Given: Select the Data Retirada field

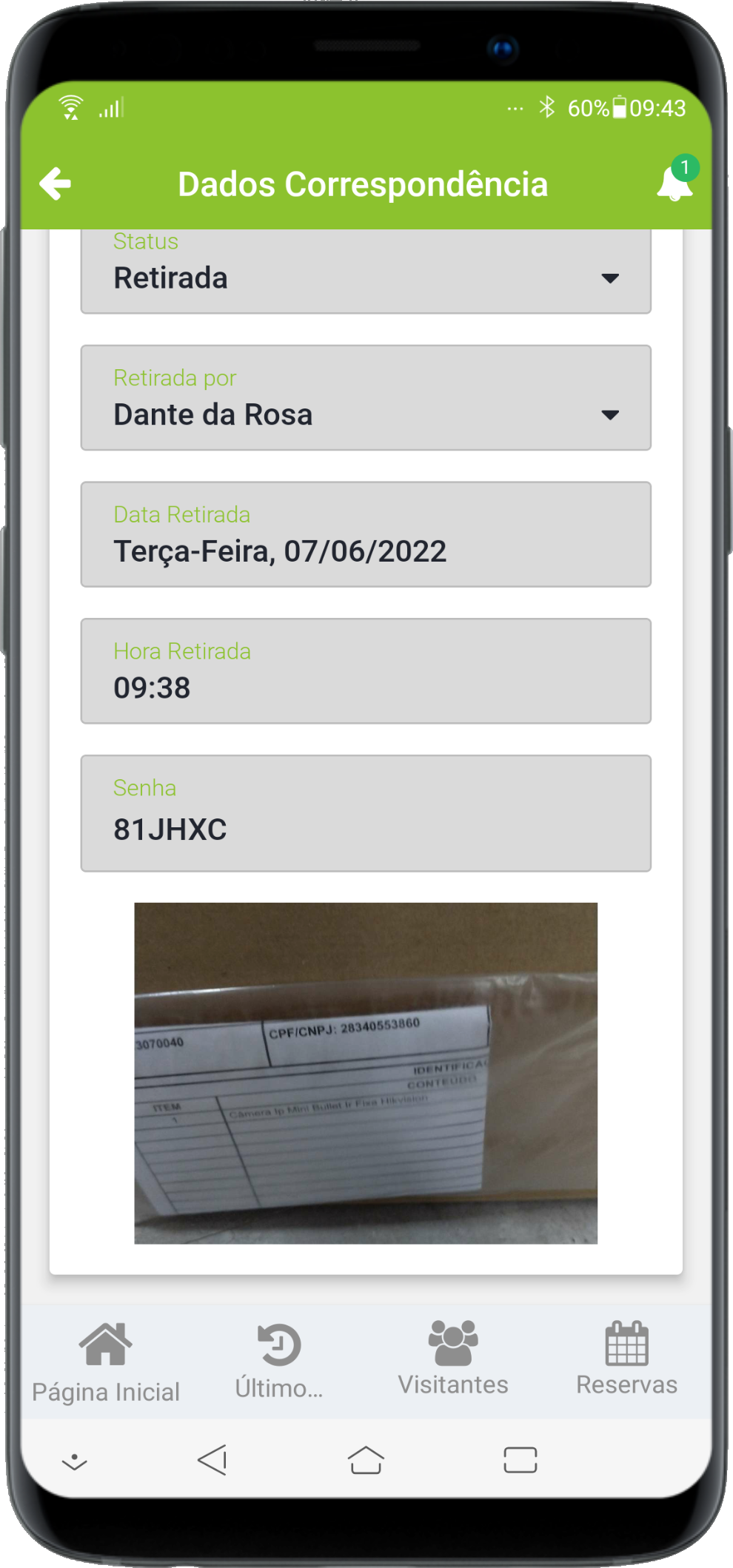Looking at the screenshot, I should (x=366, y=535).
